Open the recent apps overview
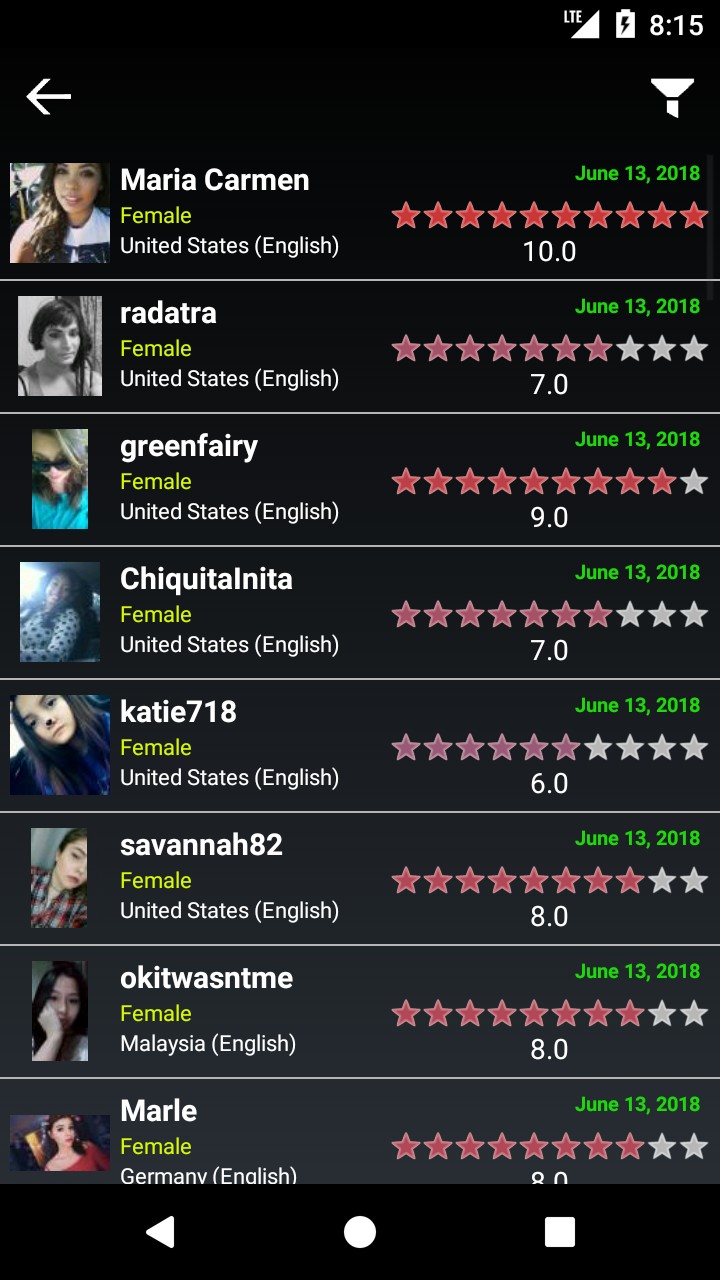The height and width of the screenshot is (1280, 720). (560, 1232)
